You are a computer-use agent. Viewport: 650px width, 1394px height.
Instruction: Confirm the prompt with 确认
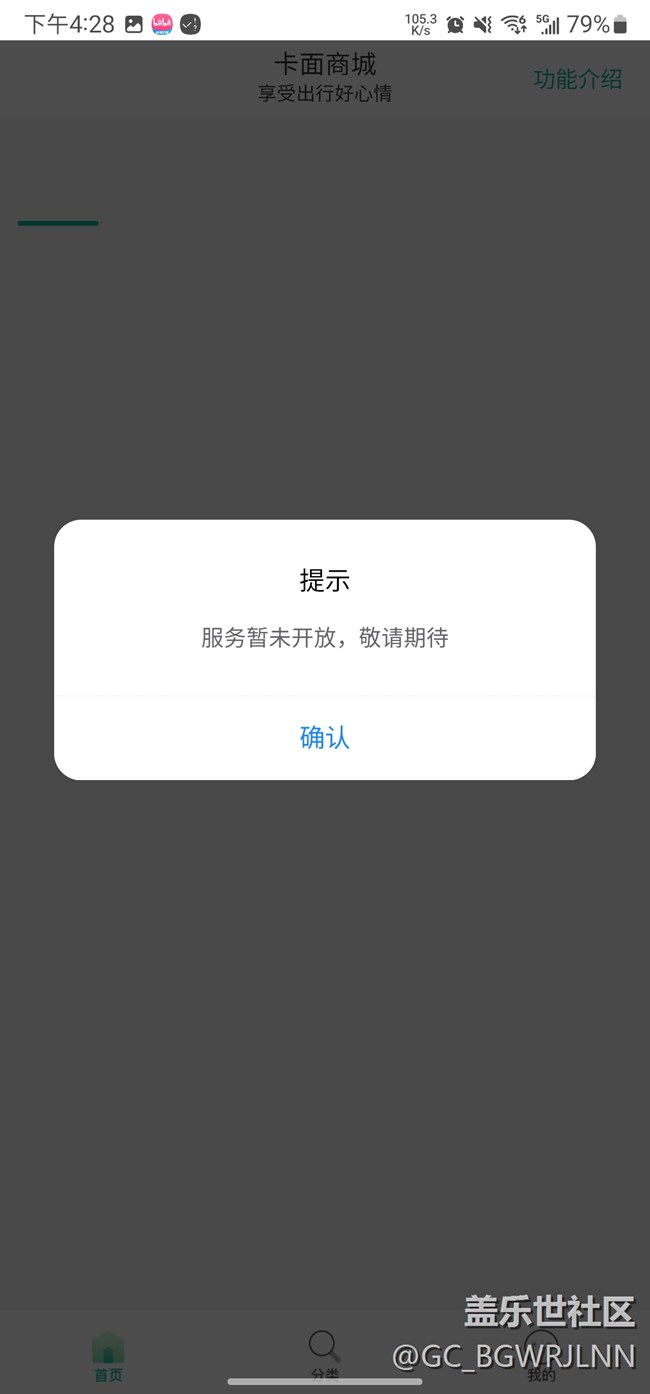pos(325,738)
